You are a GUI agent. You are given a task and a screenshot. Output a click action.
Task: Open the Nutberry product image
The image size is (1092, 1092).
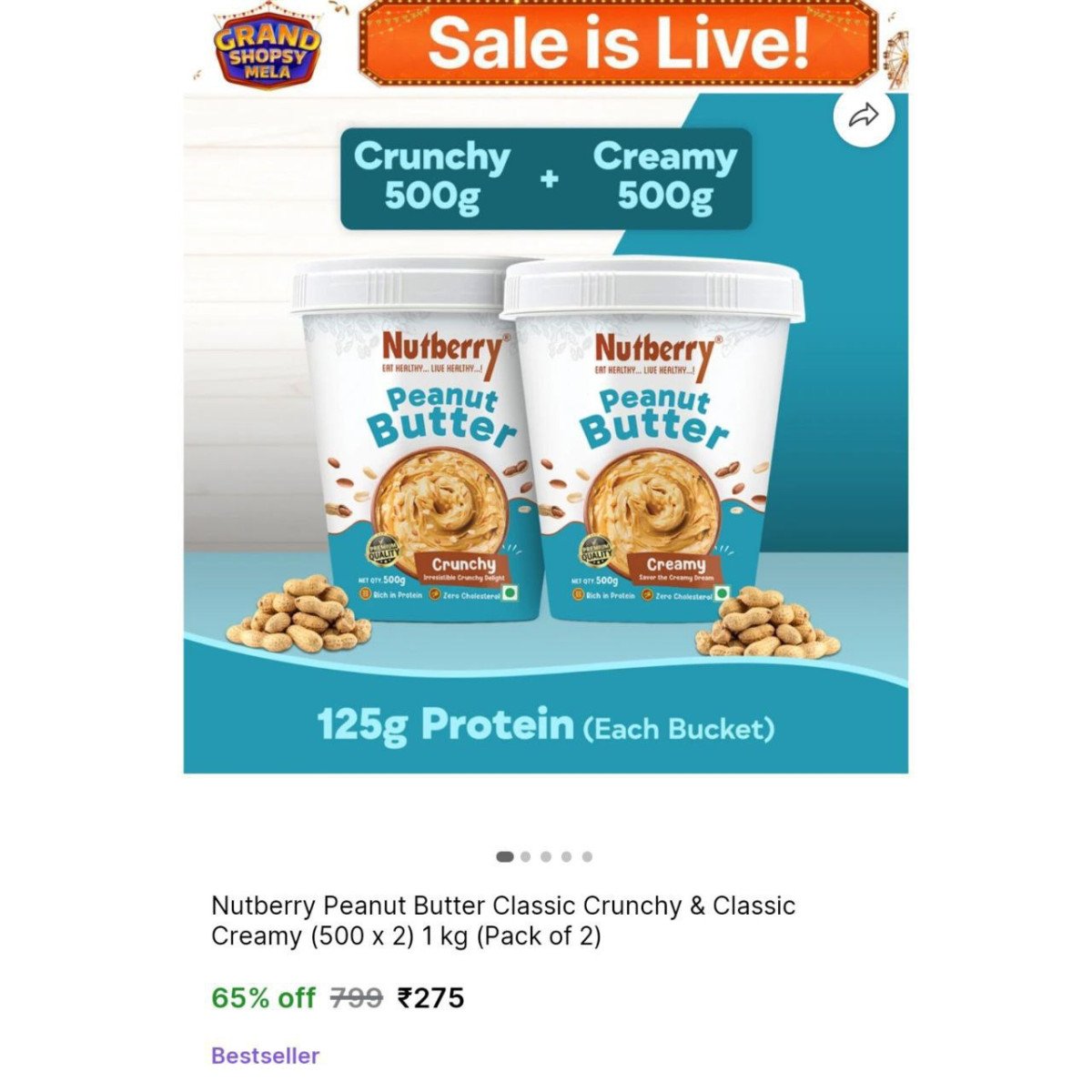tap(546, 455)
